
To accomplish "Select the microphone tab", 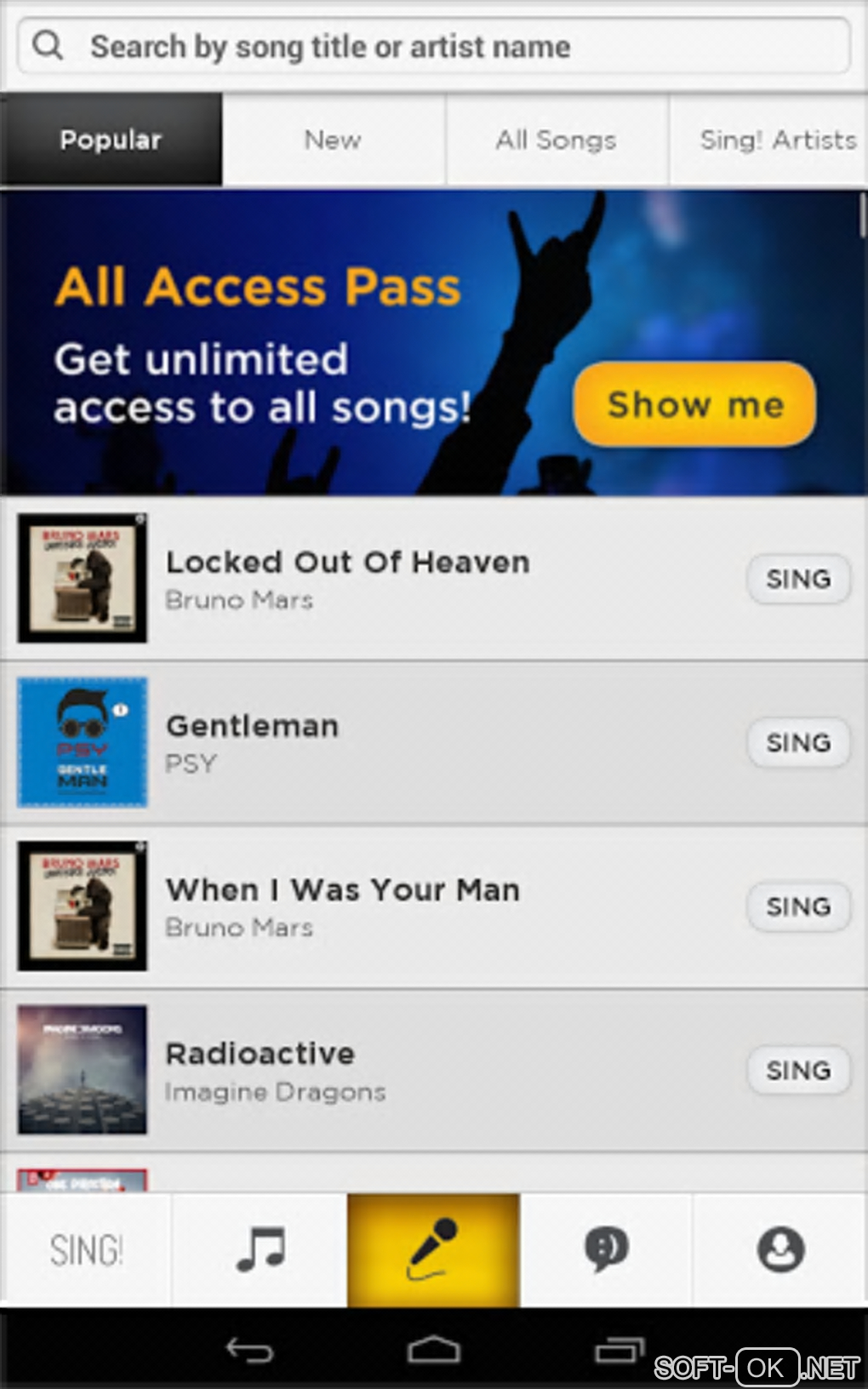I will point(433,1250).
